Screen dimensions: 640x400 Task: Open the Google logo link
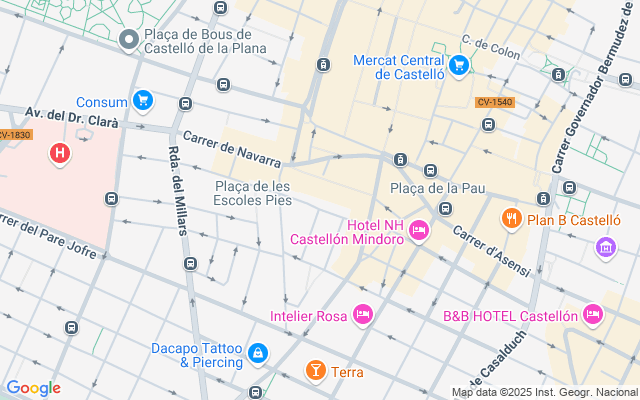(33, 388)
